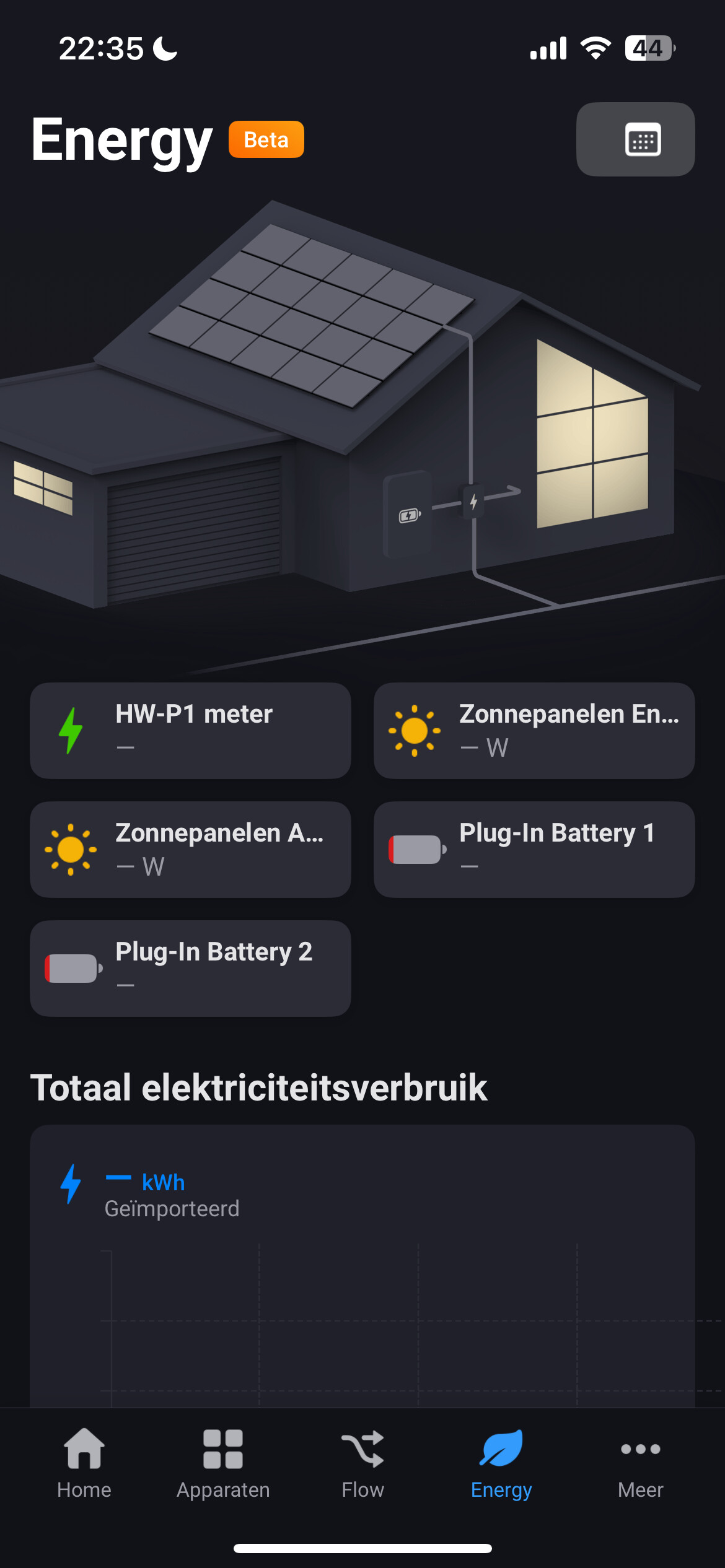Open the calendar date picker

point(635,139)
